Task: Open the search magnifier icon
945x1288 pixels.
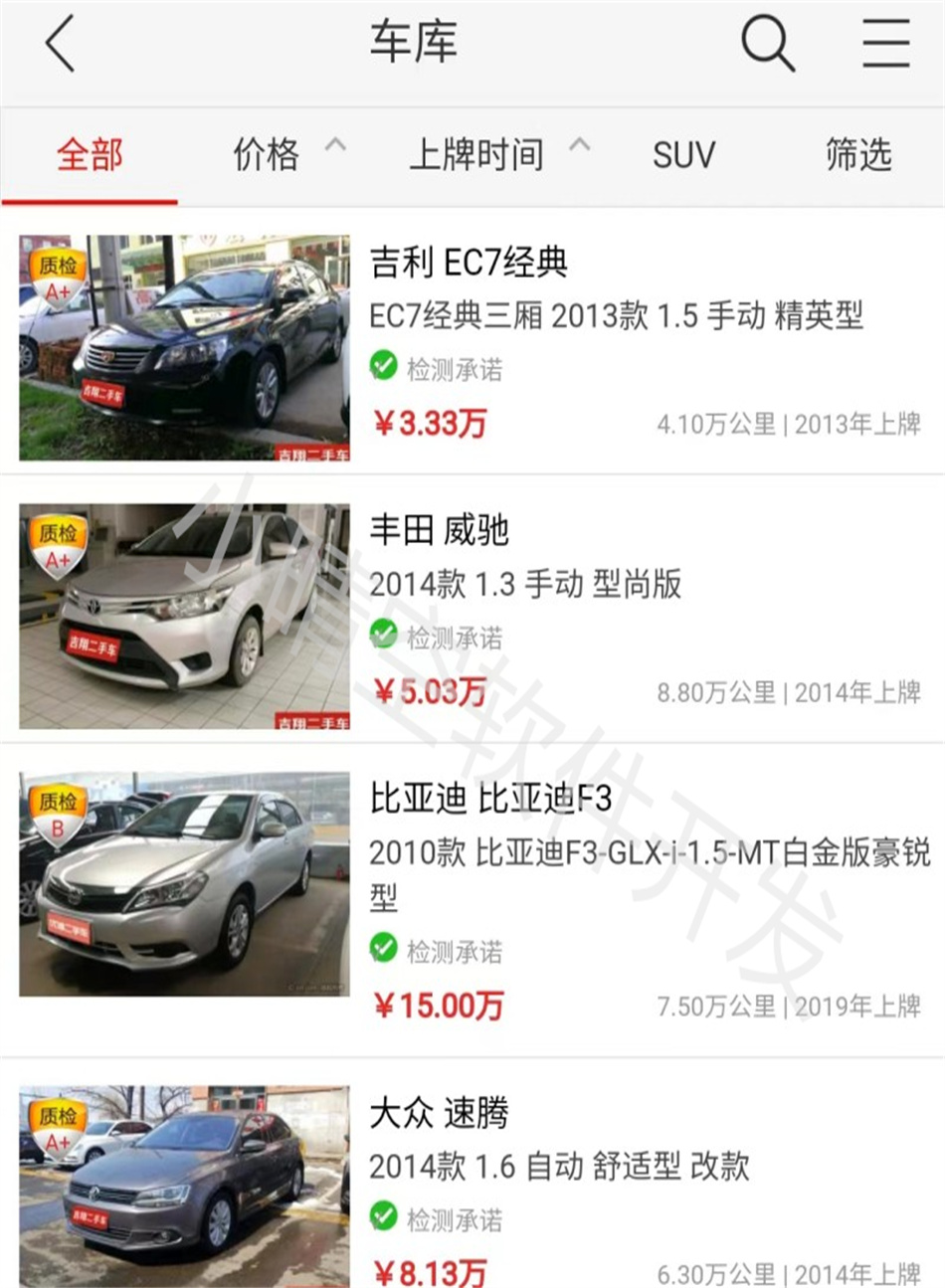Action: [x=767, y=45]
